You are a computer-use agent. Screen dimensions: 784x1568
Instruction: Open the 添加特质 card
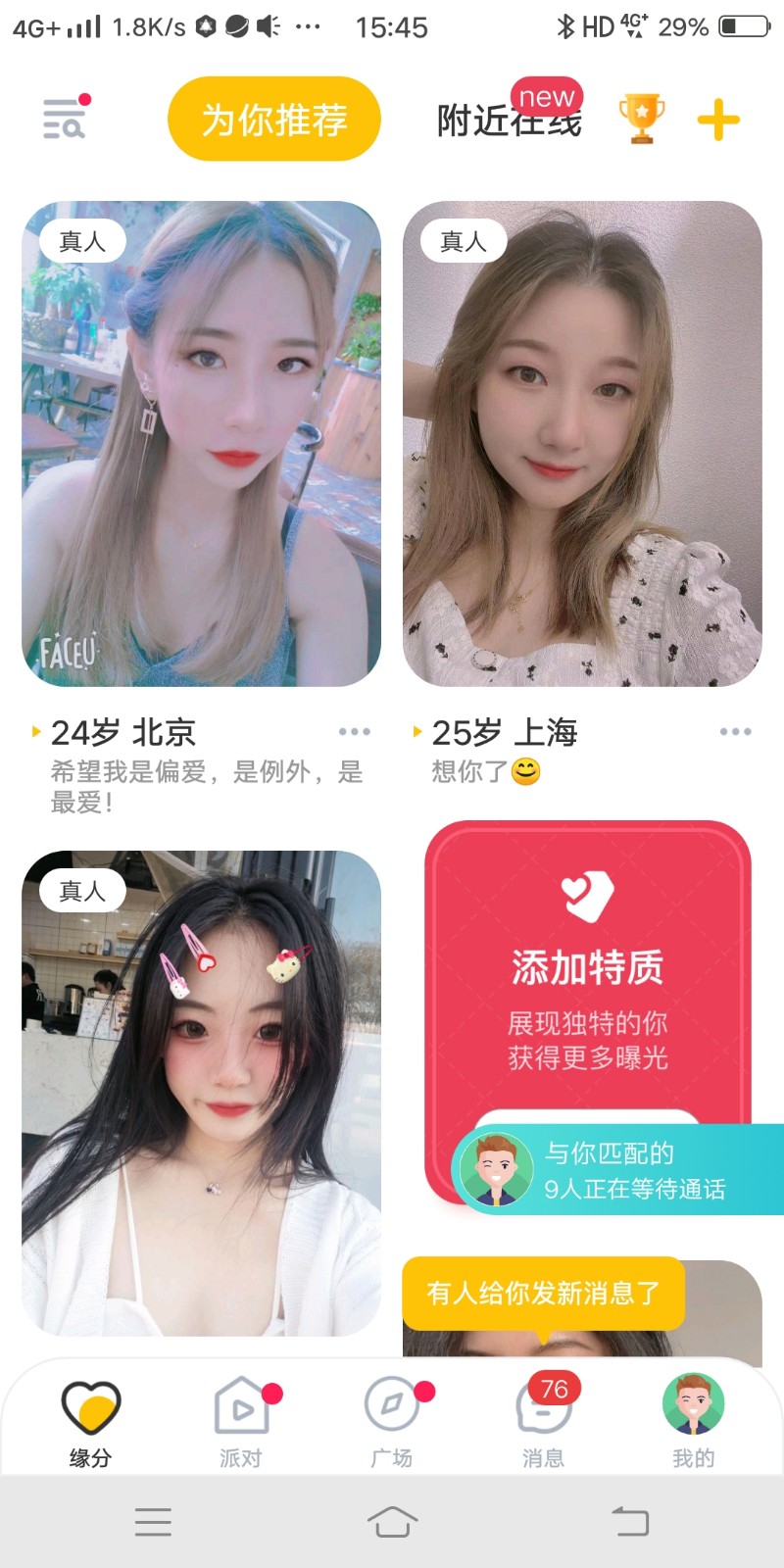click(587, 980)
